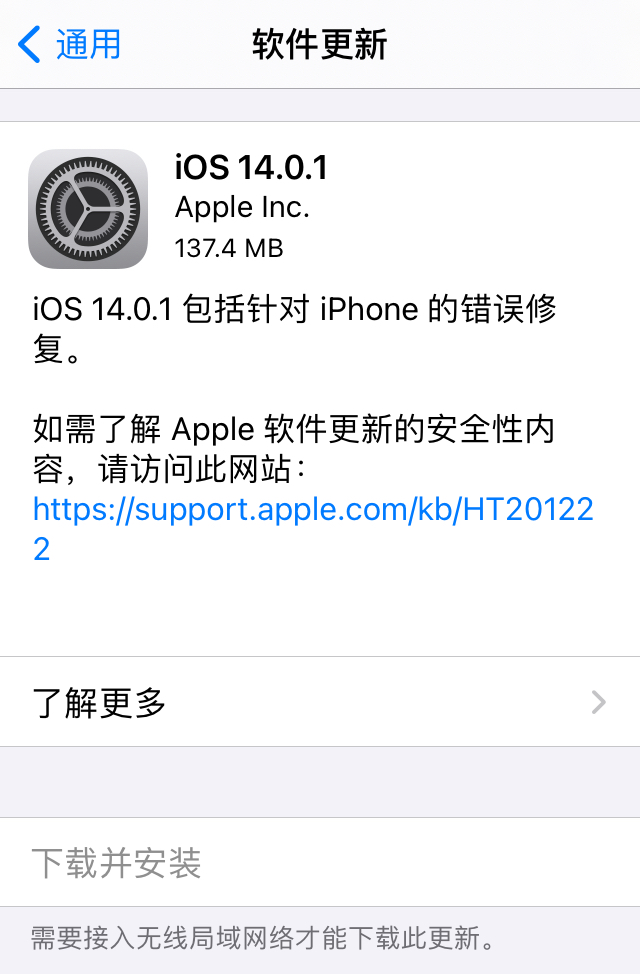Tap 下载并安装 to install update
The height and width of the screenshot is (974, 640).
(x=117, y=863)
